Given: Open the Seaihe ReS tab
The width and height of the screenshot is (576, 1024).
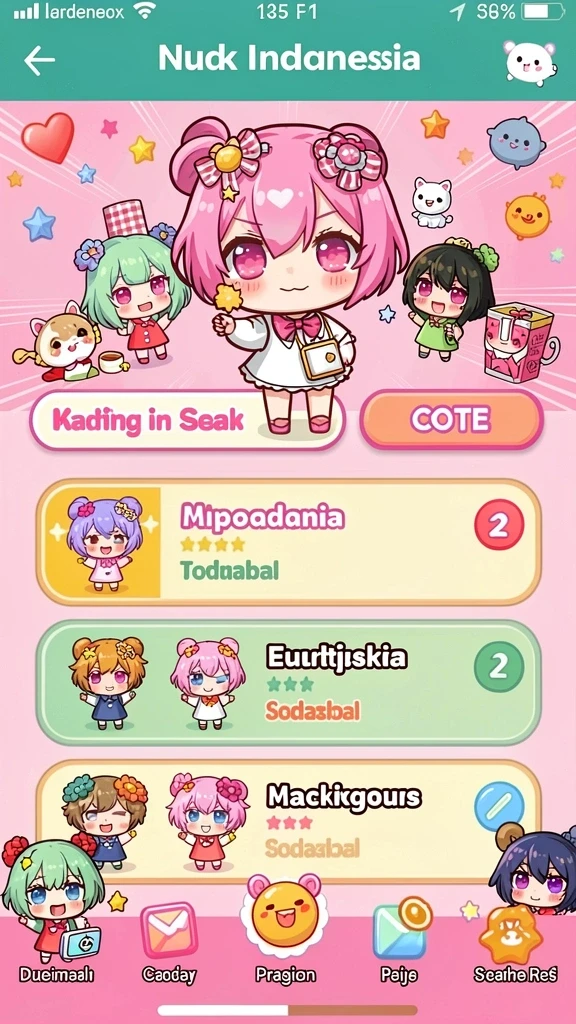Looking at the screenshot, I should coord(515,945).
